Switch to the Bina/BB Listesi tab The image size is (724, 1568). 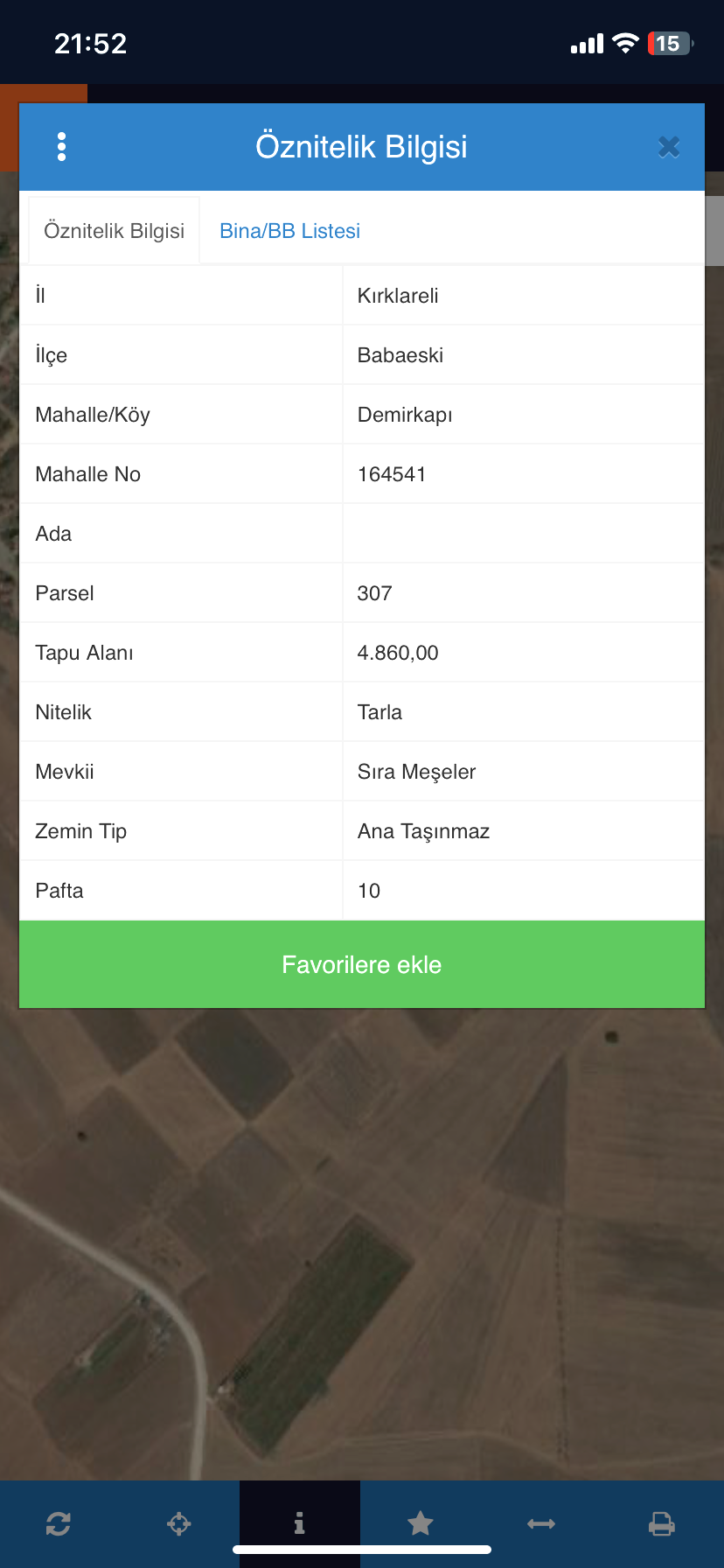coord(289,231)
